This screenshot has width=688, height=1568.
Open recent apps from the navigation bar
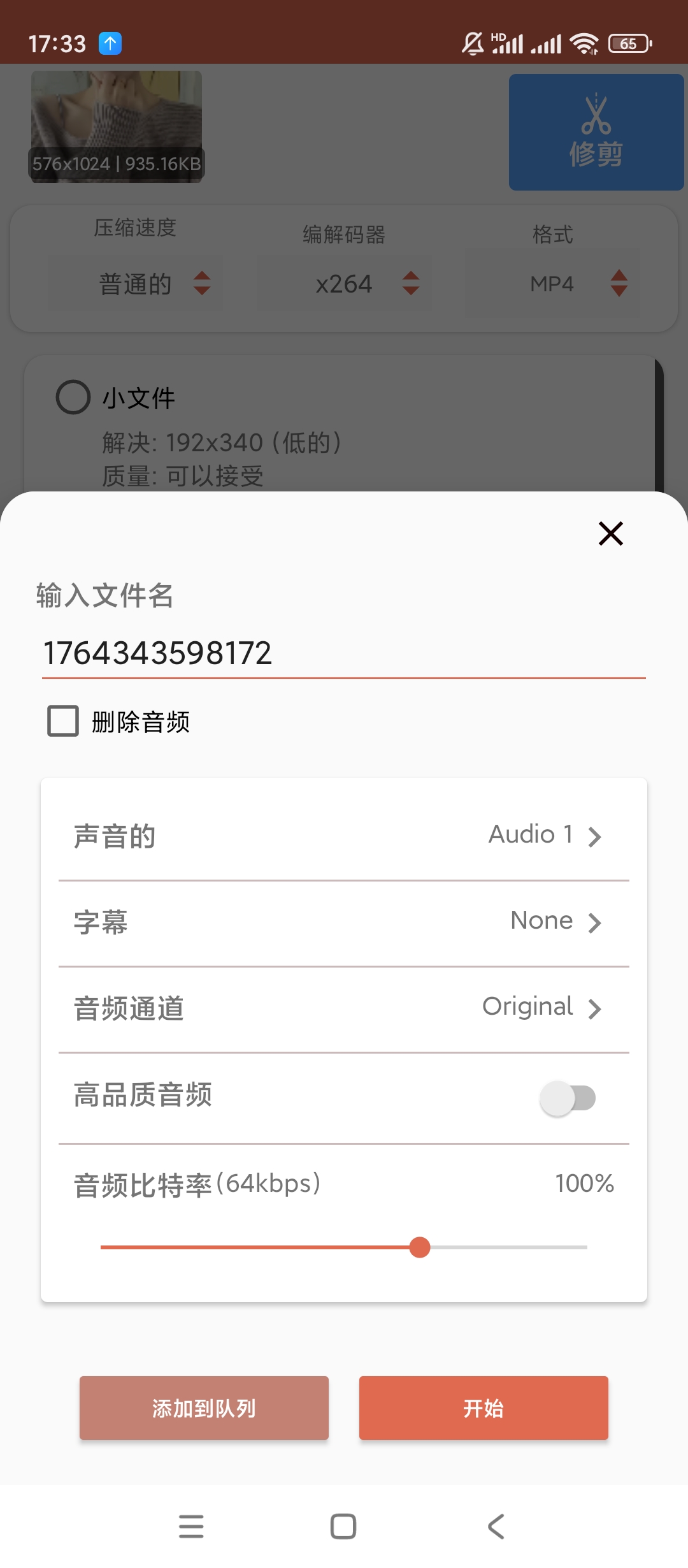(191, 1527)
